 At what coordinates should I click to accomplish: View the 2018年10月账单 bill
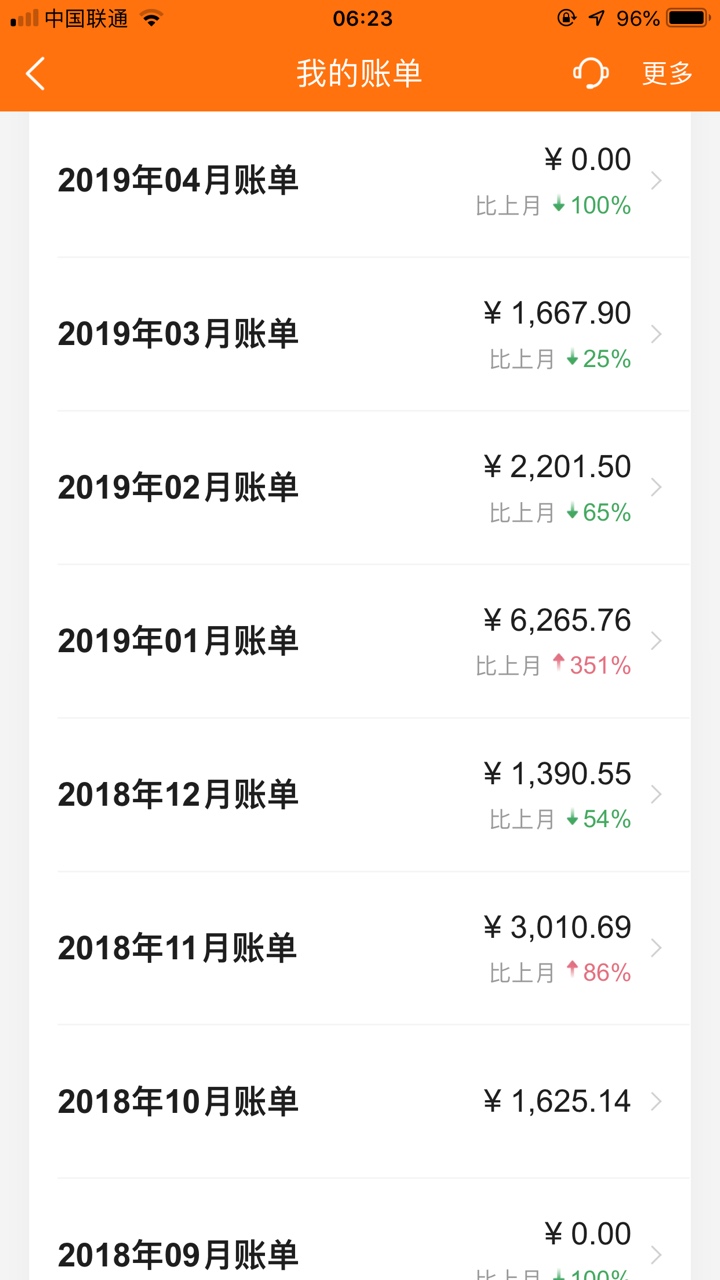click(360, 1102)
